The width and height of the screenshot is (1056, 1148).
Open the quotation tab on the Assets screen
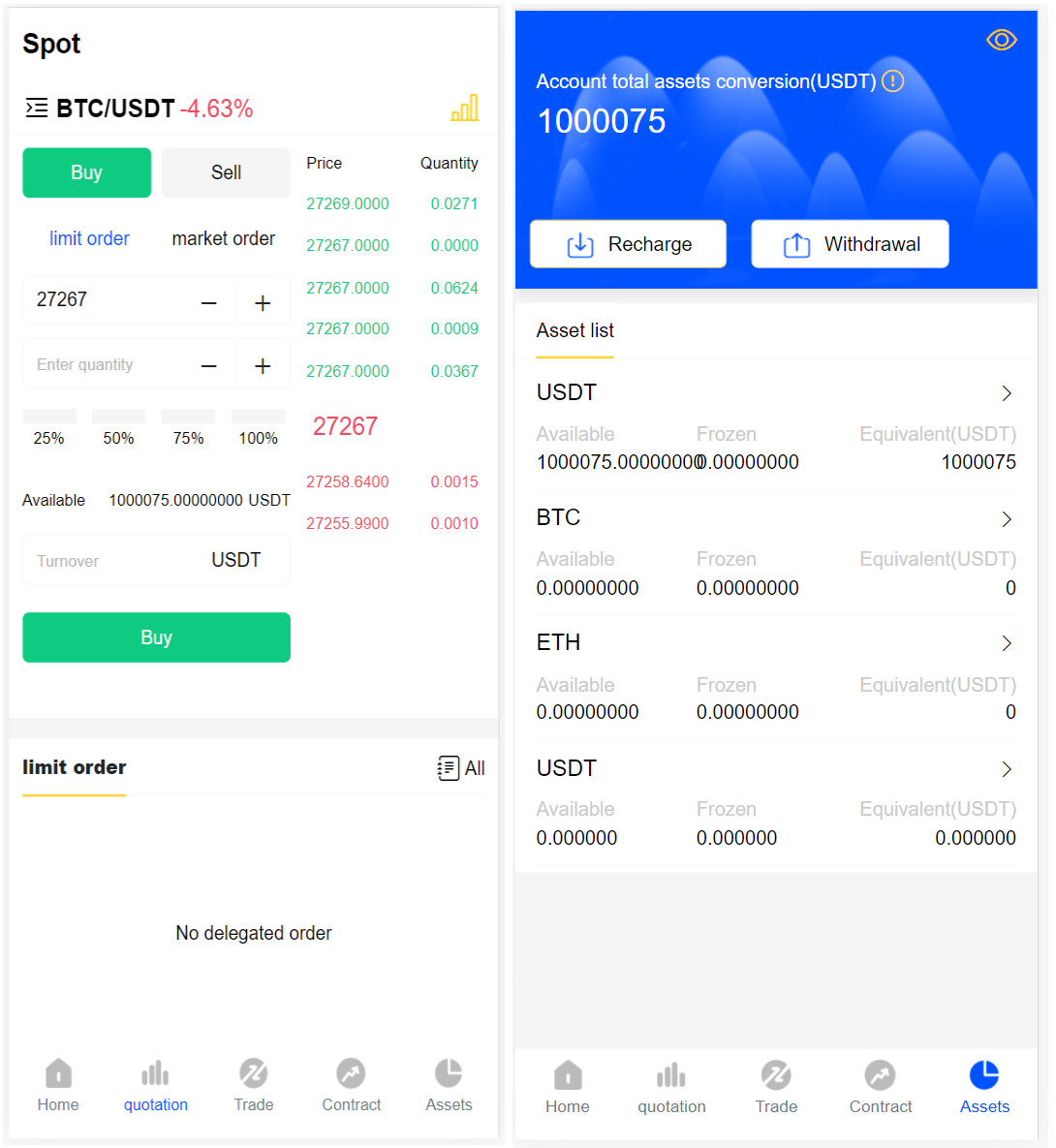click(x=671, y=1087)
